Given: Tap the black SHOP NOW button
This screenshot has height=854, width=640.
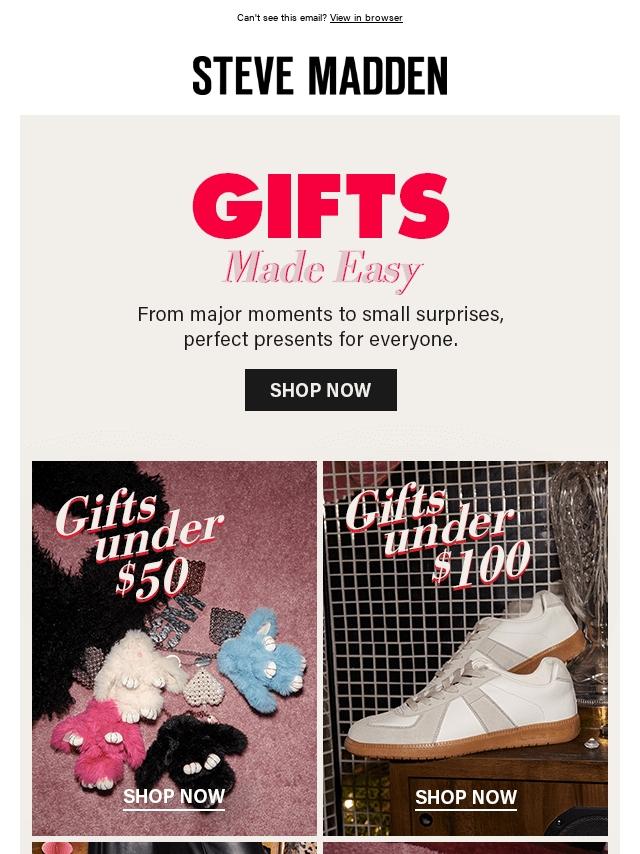Looking at the screenshot, I should (320, 390).
